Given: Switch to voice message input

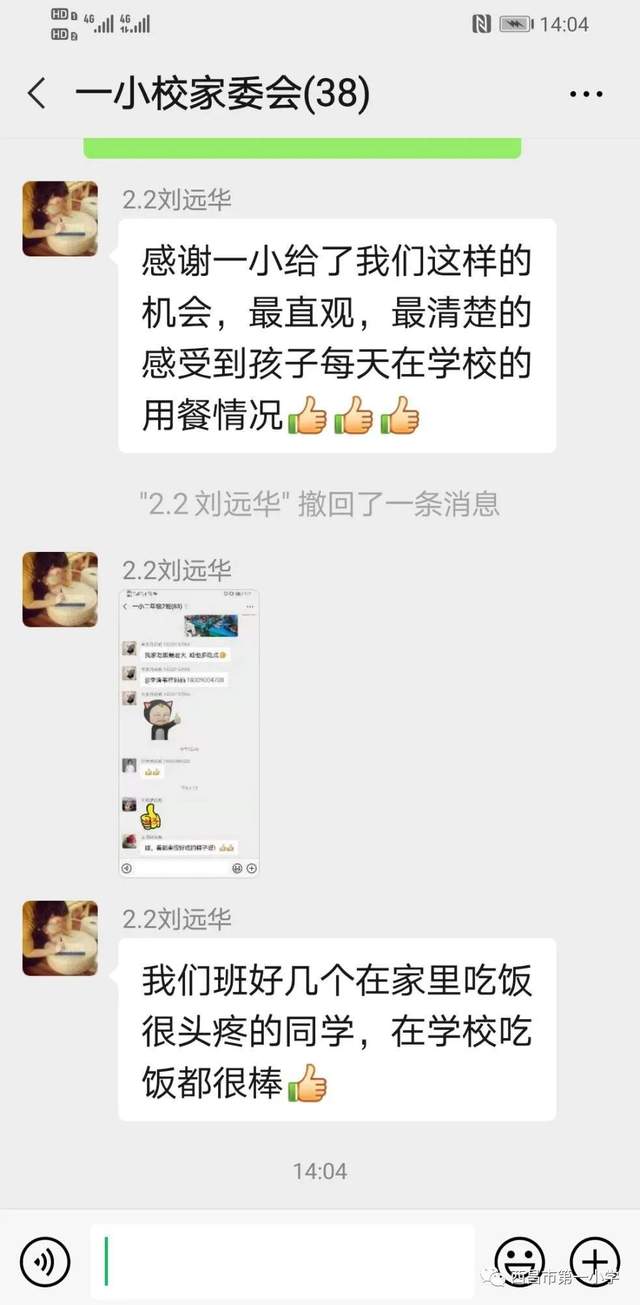Looking at the screenshot, I should coord(45,1260).
